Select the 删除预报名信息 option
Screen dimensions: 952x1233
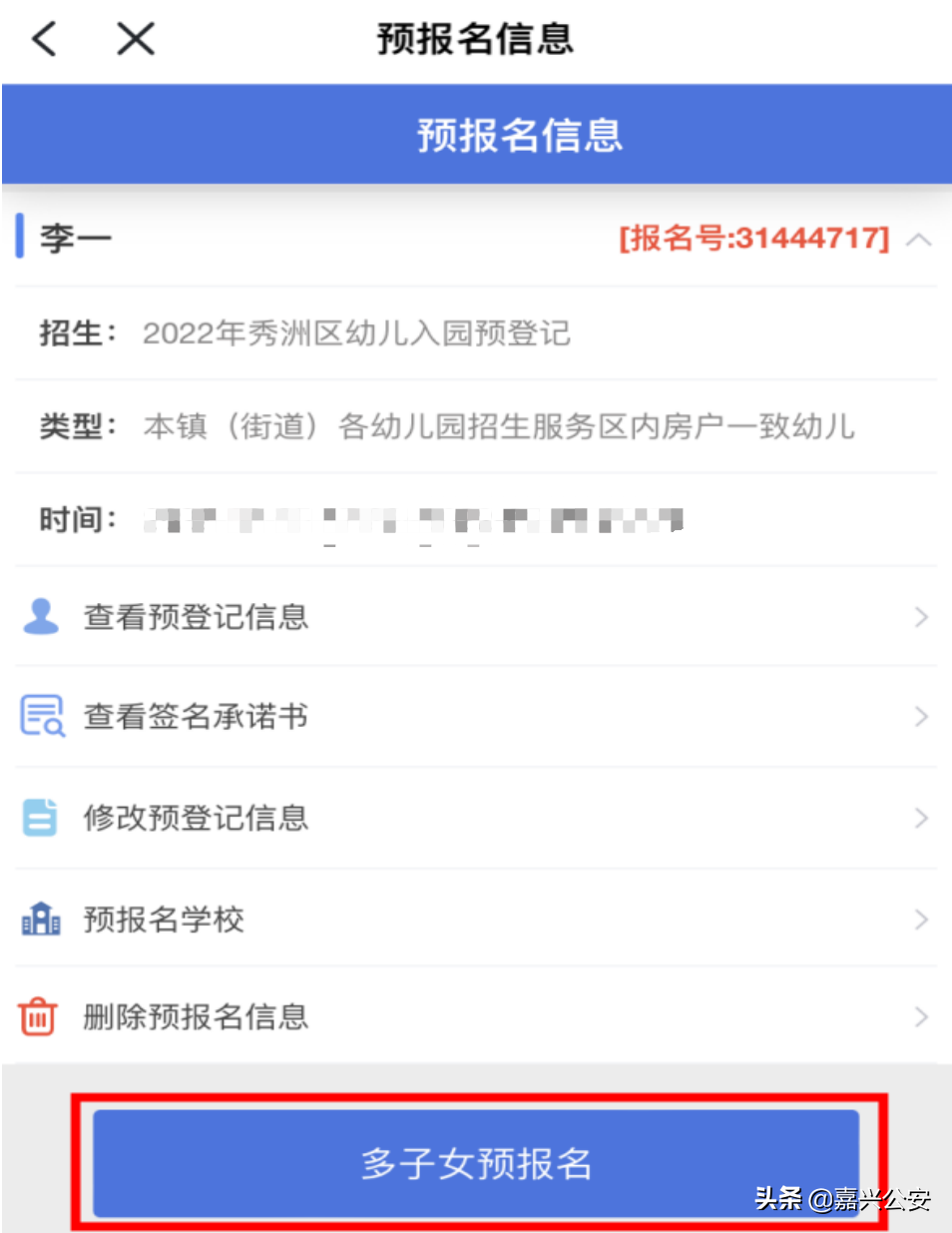point(196,1017)
